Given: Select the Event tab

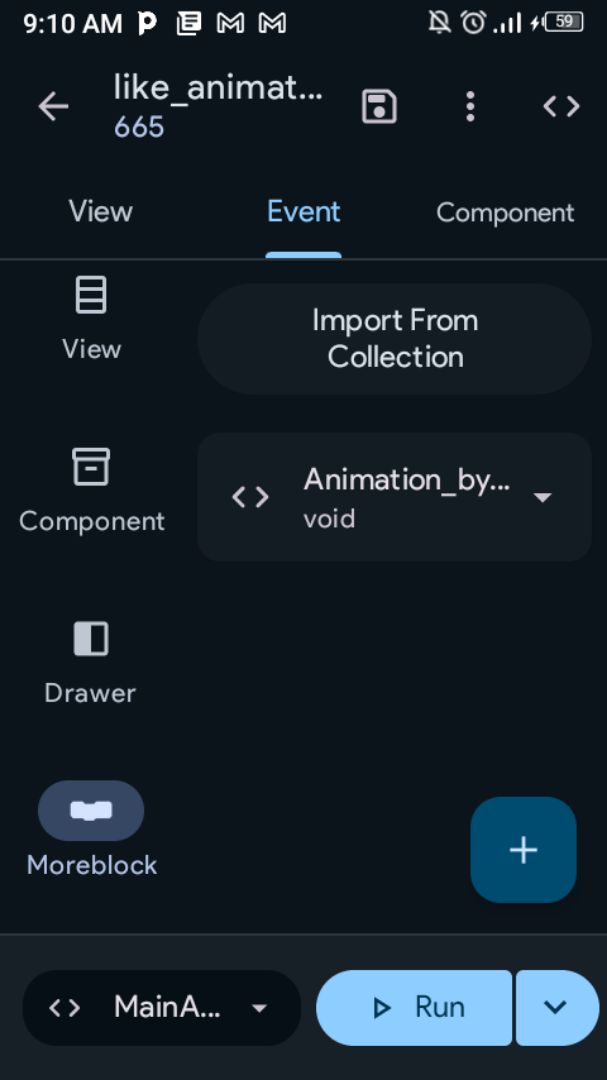Looking at the screenshot, I should tap(303, 212).
